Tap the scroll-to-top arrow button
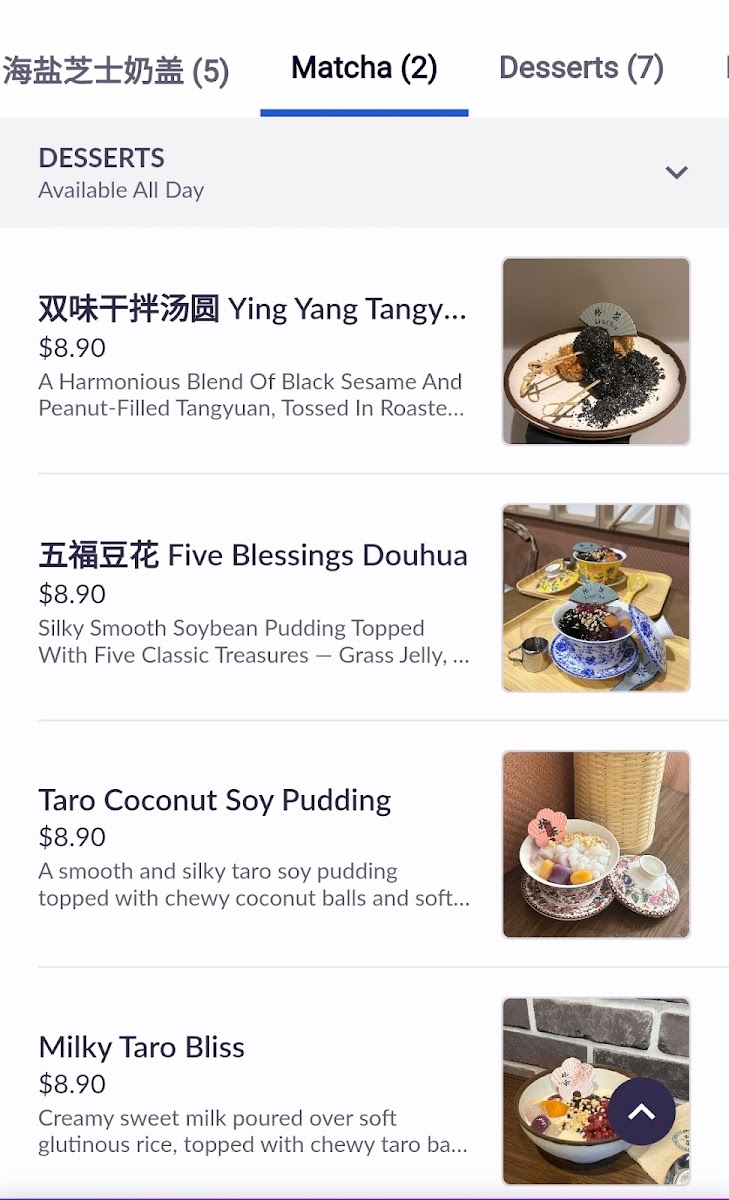This screenshot has width=729, height=1200. pos(641,1111)
